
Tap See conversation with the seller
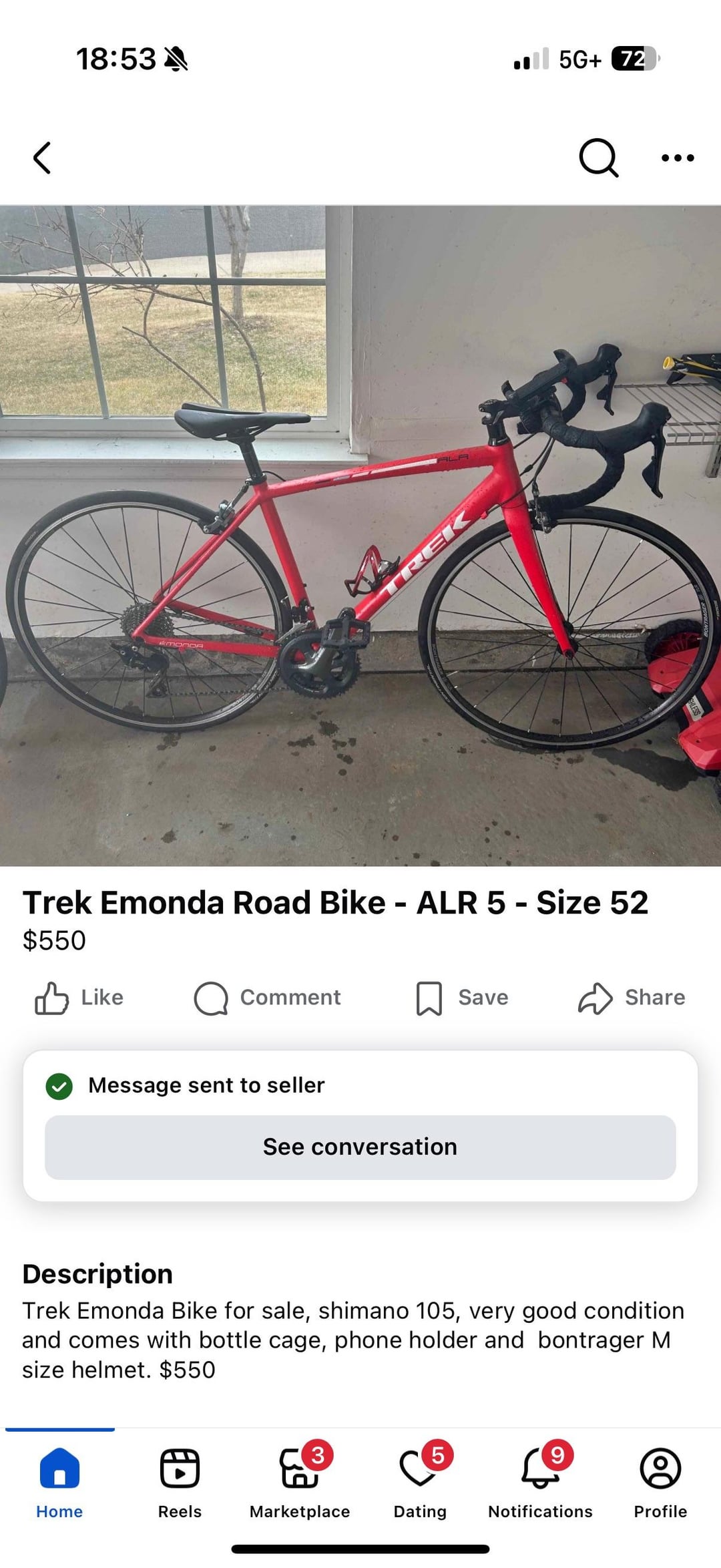pyautogui.click(x=360, y=1147)
